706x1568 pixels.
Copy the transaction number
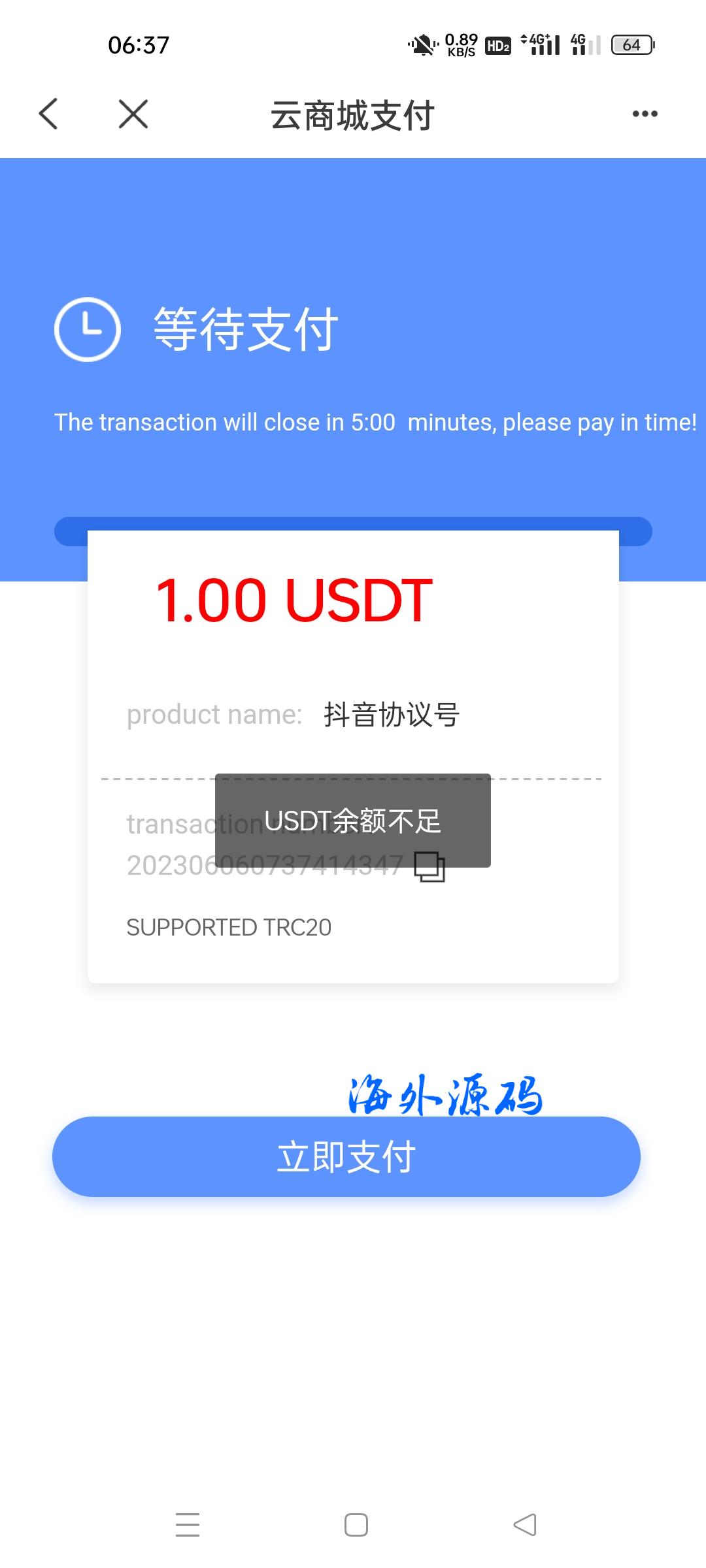tap(429, 867)
